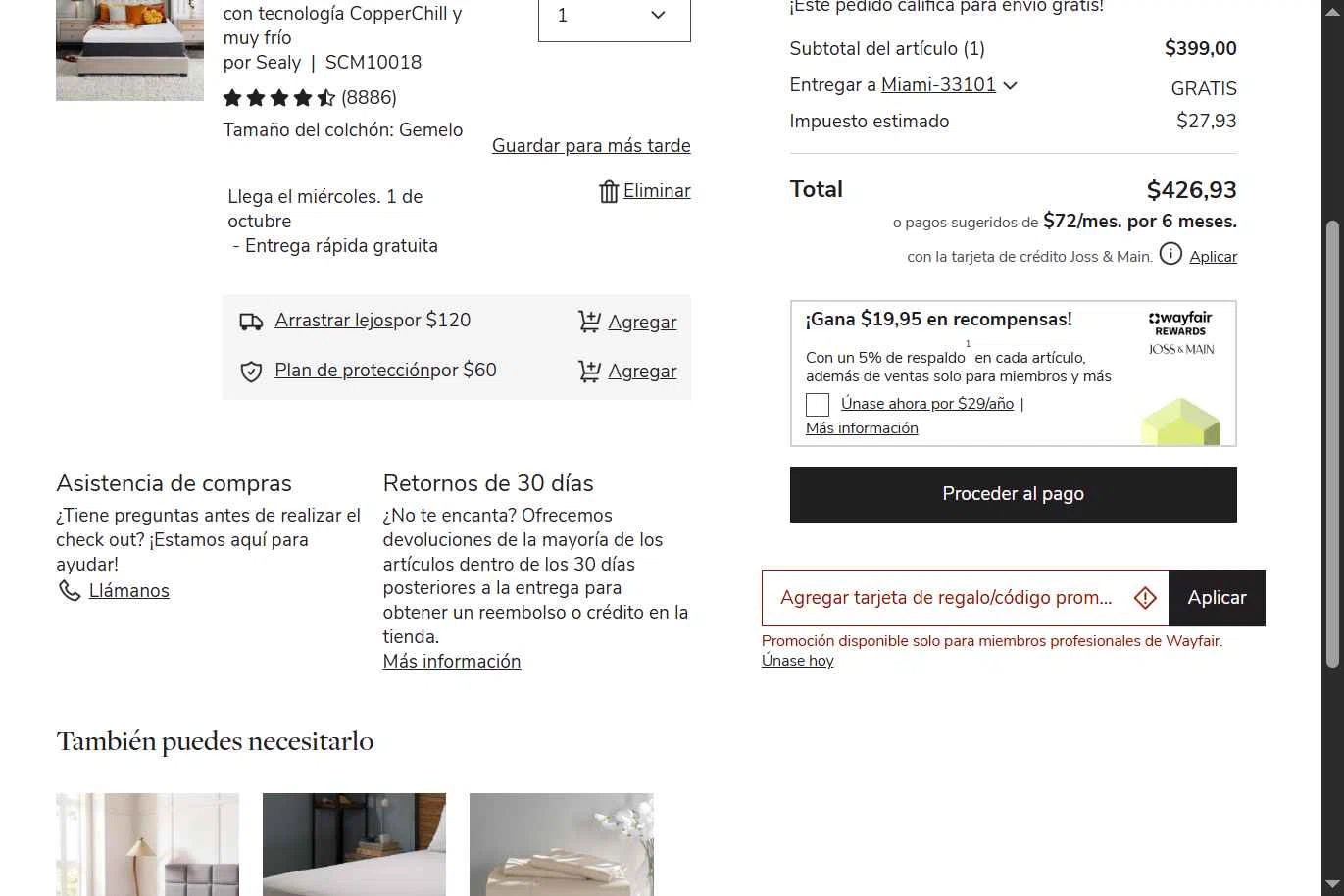The width and height of the screenshot is (1344, 896).
Task: Focus the gift card/promo code field
Action: [x=946, y=598]
